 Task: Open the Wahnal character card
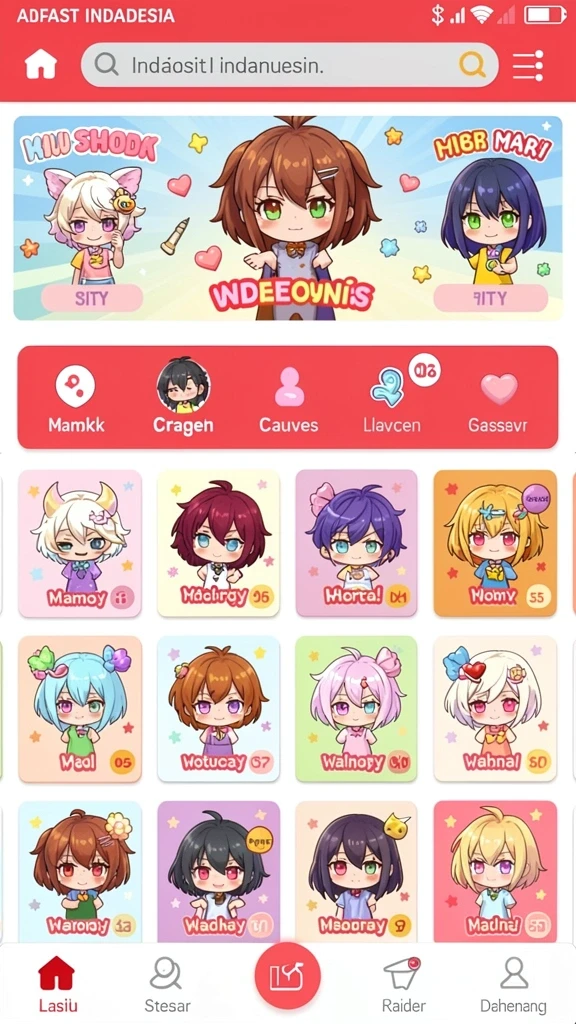coord(495,709)
